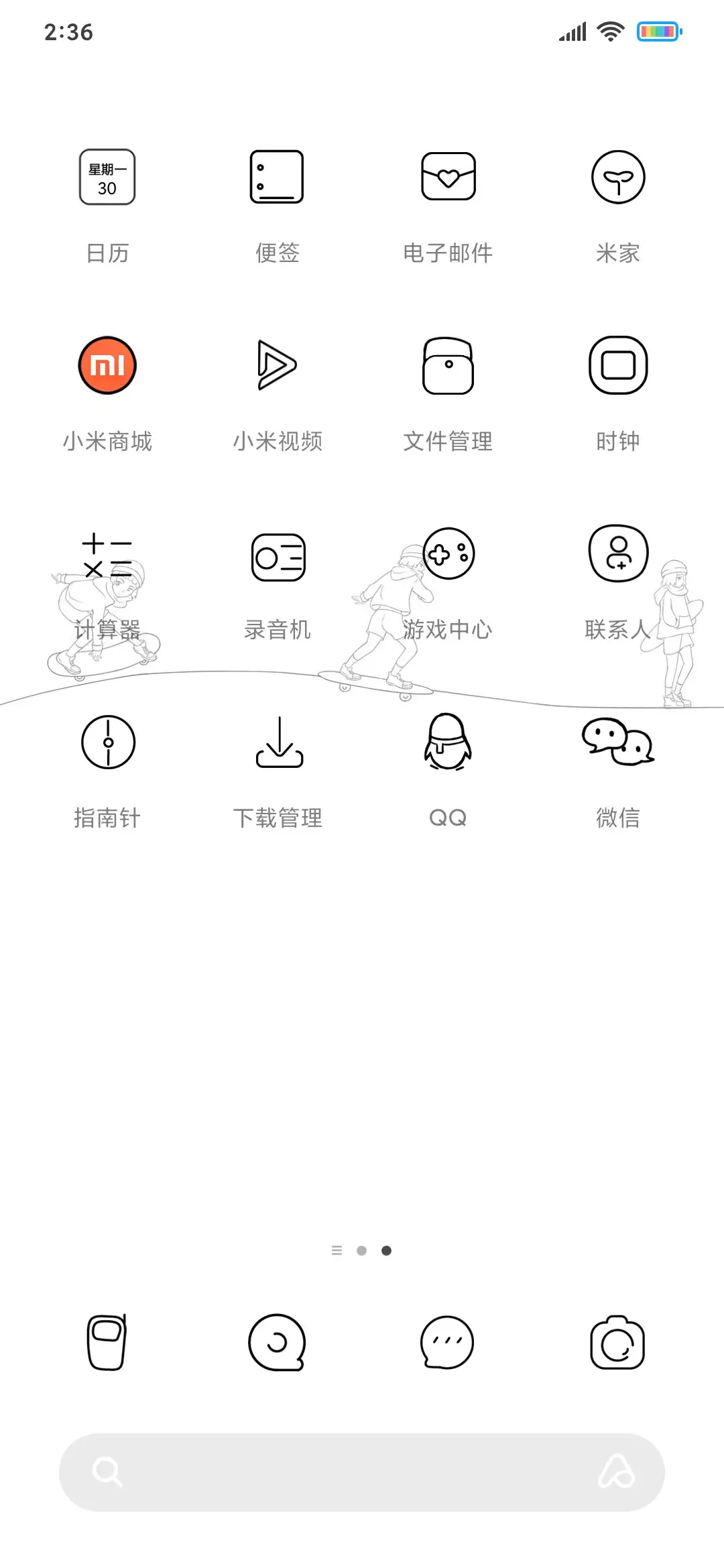Open 小米视频 Mi Video
The width and height of the screenshot is (724, 1568).
pos(278,365)
